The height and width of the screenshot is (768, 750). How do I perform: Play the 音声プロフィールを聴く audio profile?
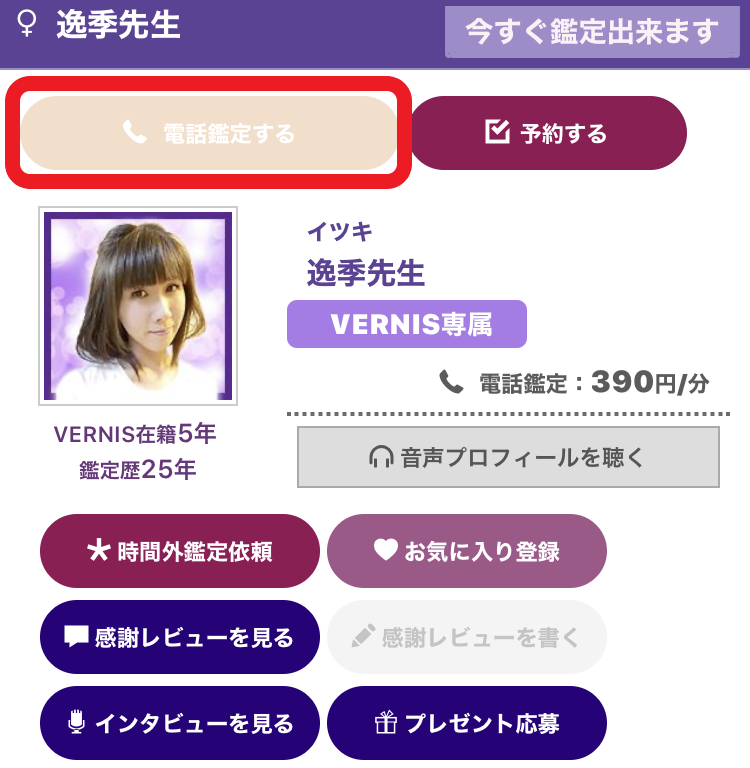coord(508,457)
